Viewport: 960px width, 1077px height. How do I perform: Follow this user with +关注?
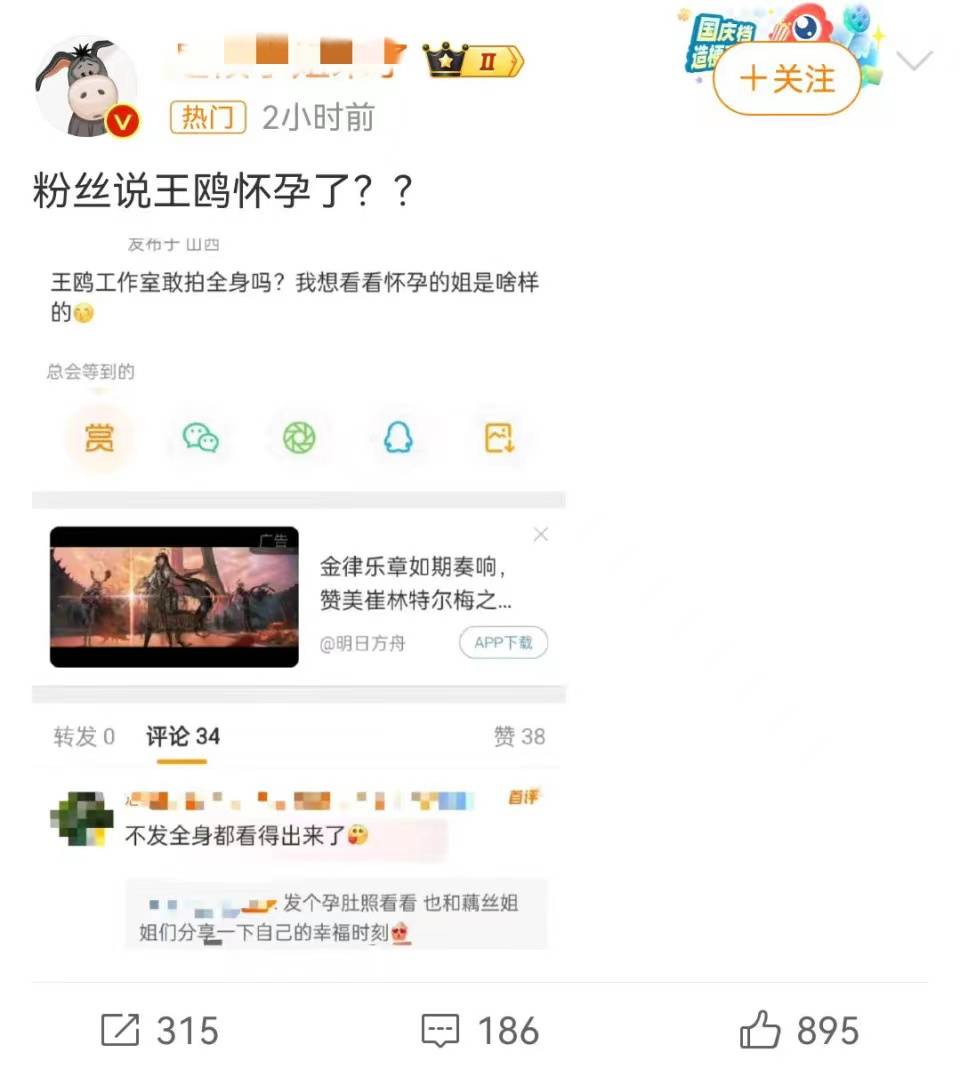coord(786,79)
